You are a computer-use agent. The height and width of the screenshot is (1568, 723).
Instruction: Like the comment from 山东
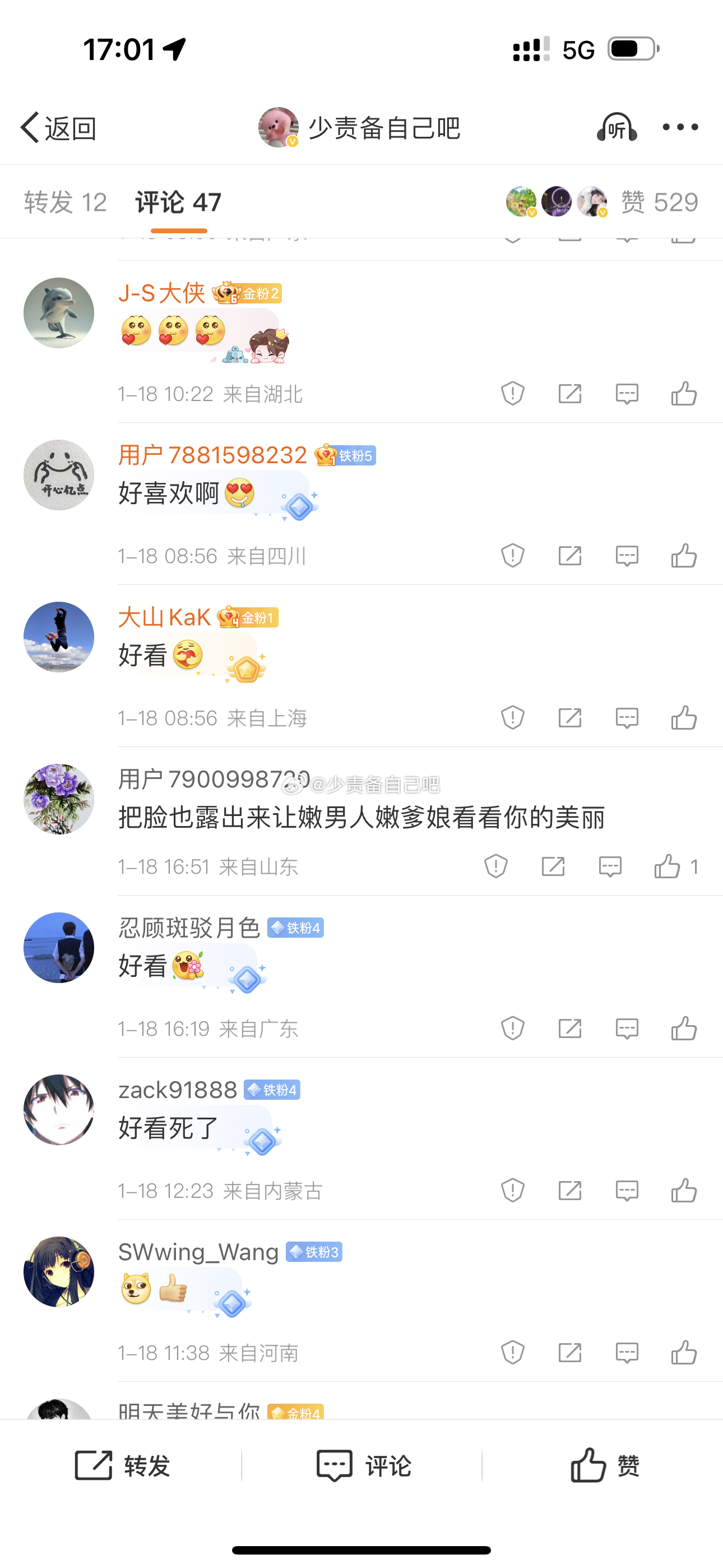coord(668,866)
